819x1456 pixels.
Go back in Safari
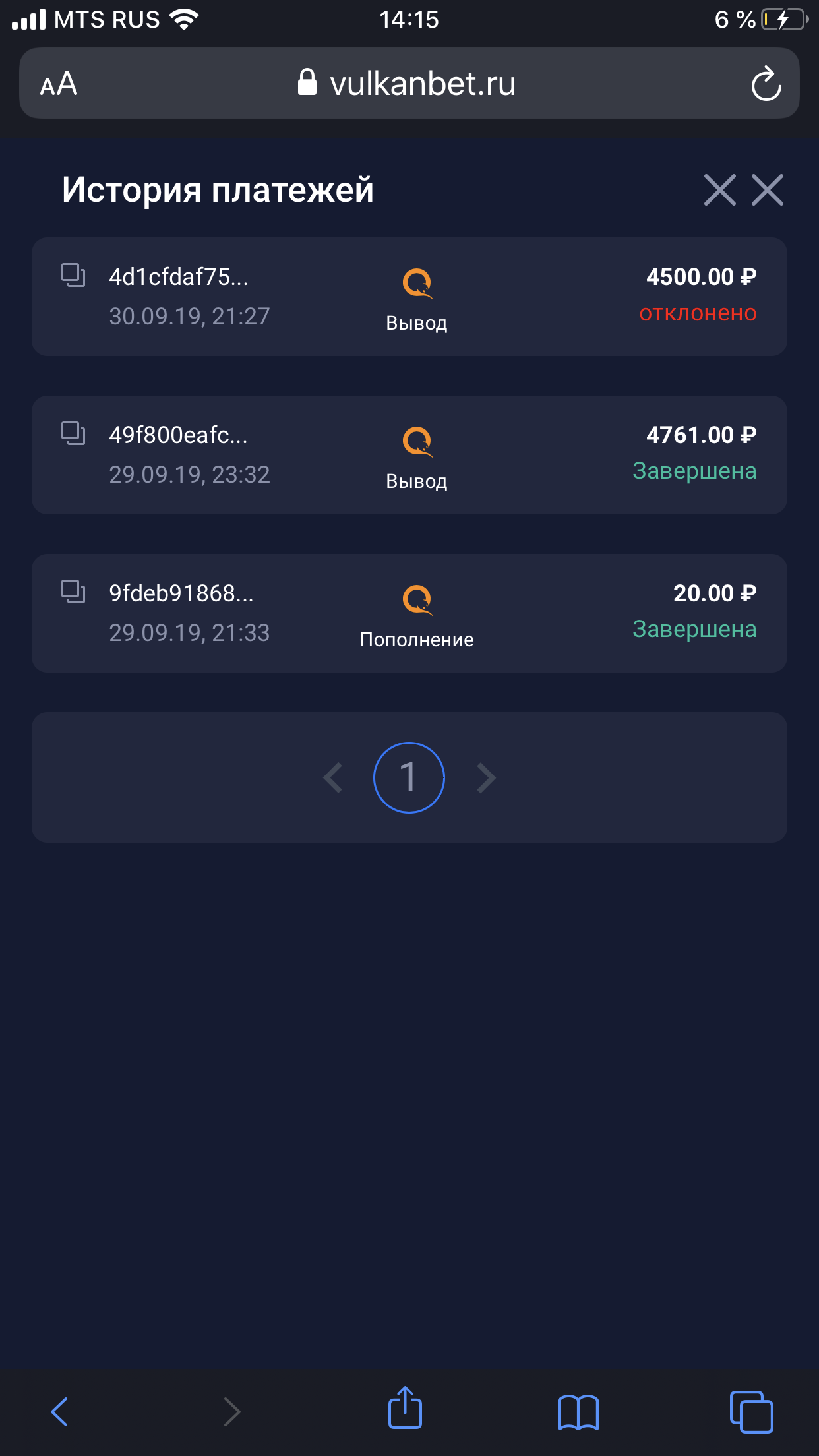59,1412
